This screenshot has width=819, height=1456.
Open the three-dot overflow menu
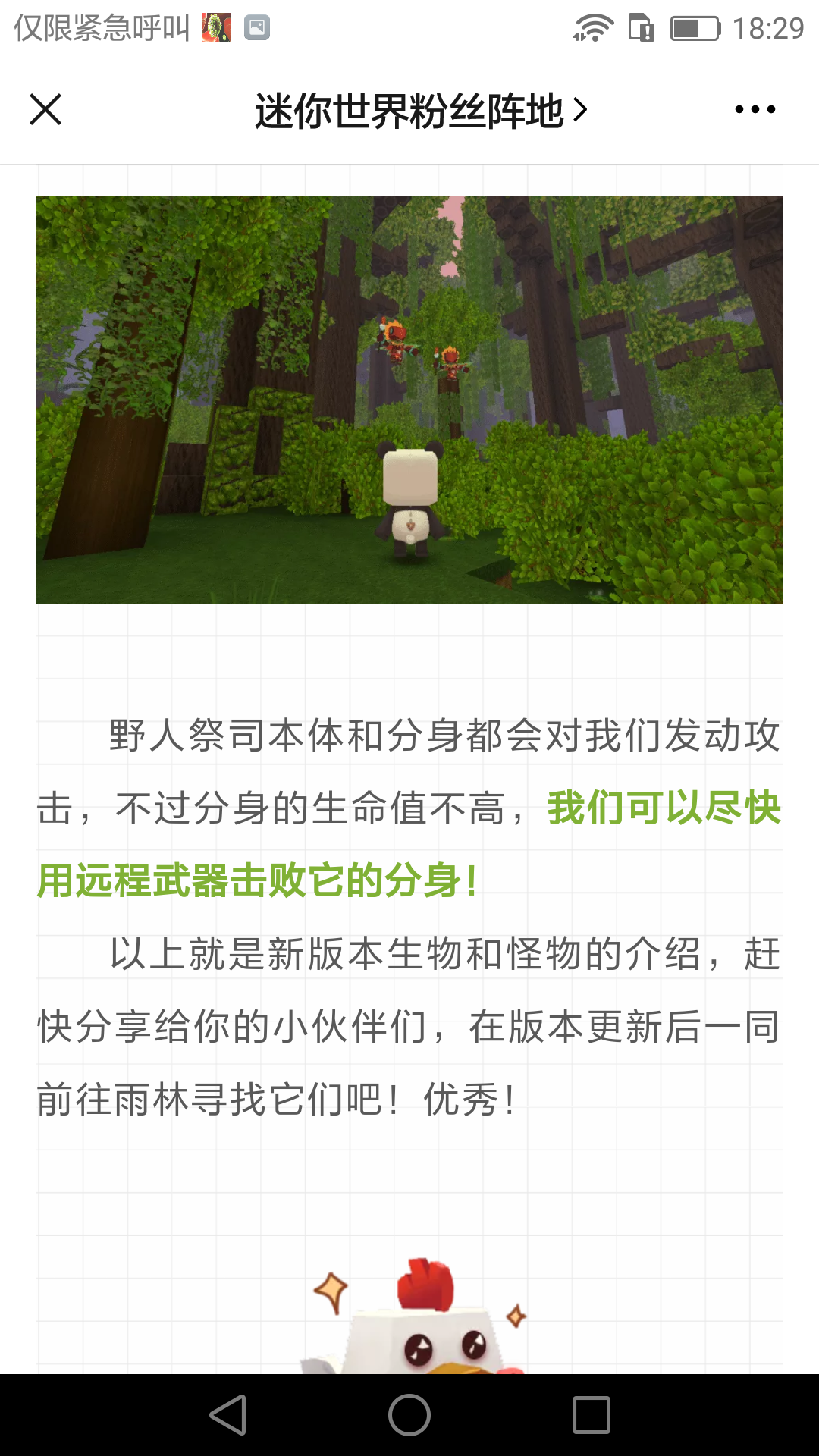tap(755, 109)
